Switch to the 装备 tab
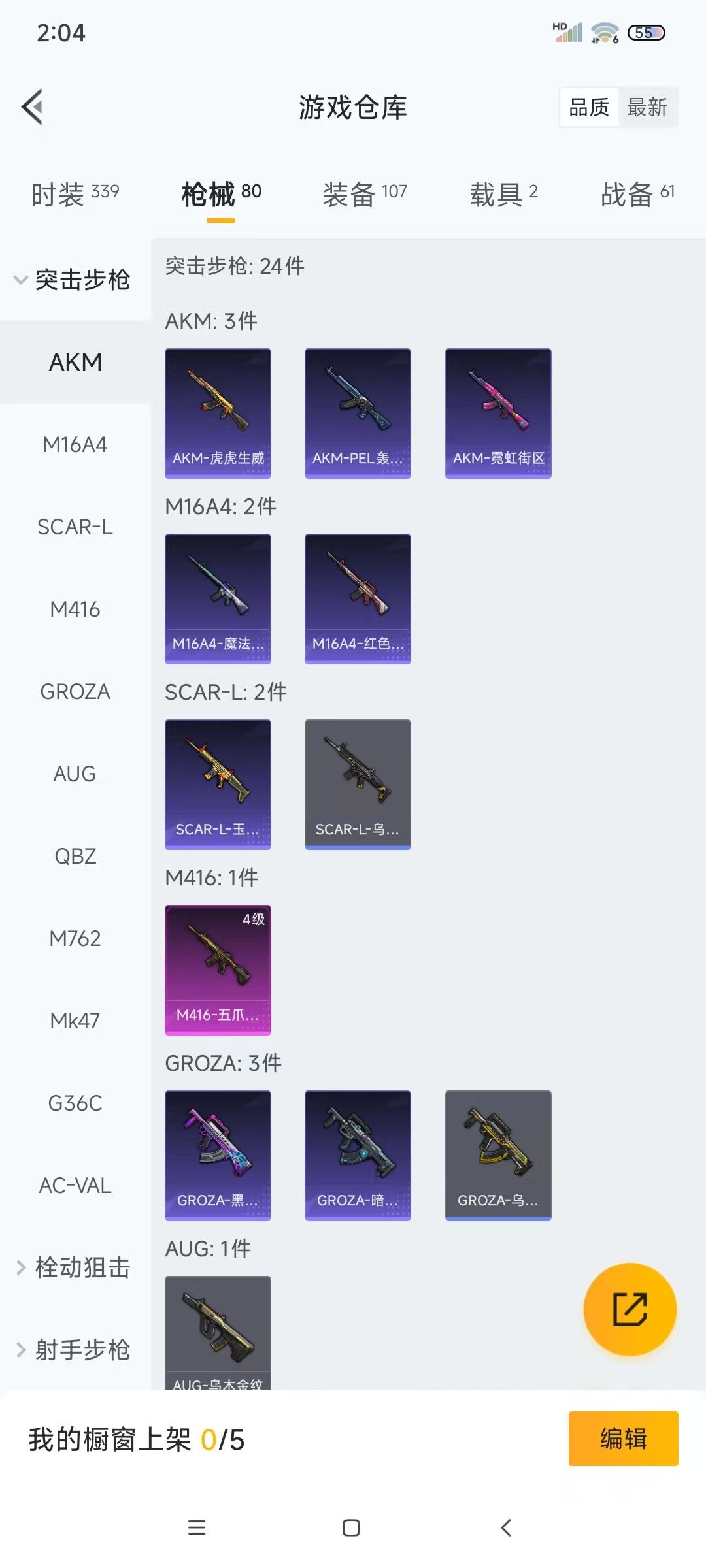This screenshot has height=1568, width=706. click(364, 194)
